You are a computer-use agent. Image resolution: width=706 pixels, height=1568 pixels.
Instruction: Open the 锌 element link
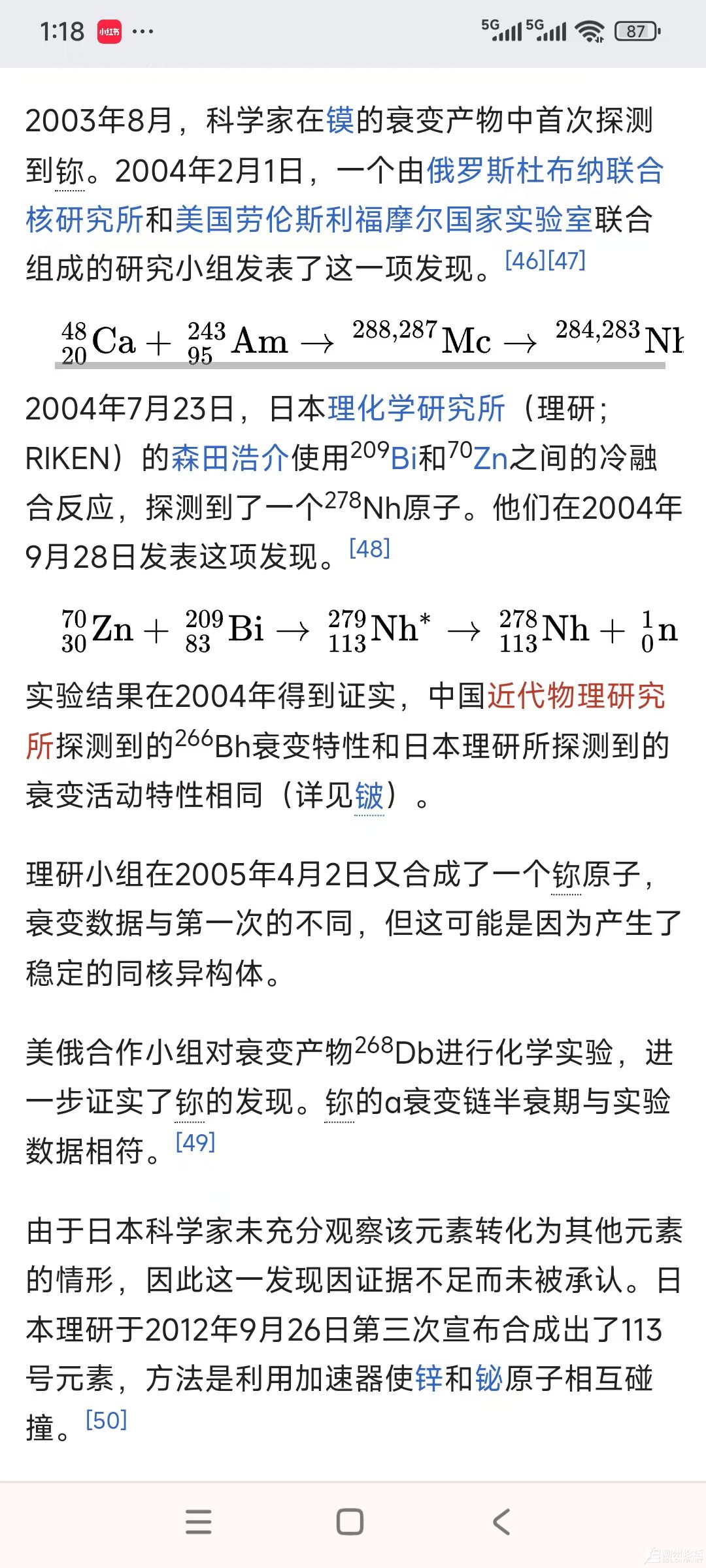[429, 1379]
